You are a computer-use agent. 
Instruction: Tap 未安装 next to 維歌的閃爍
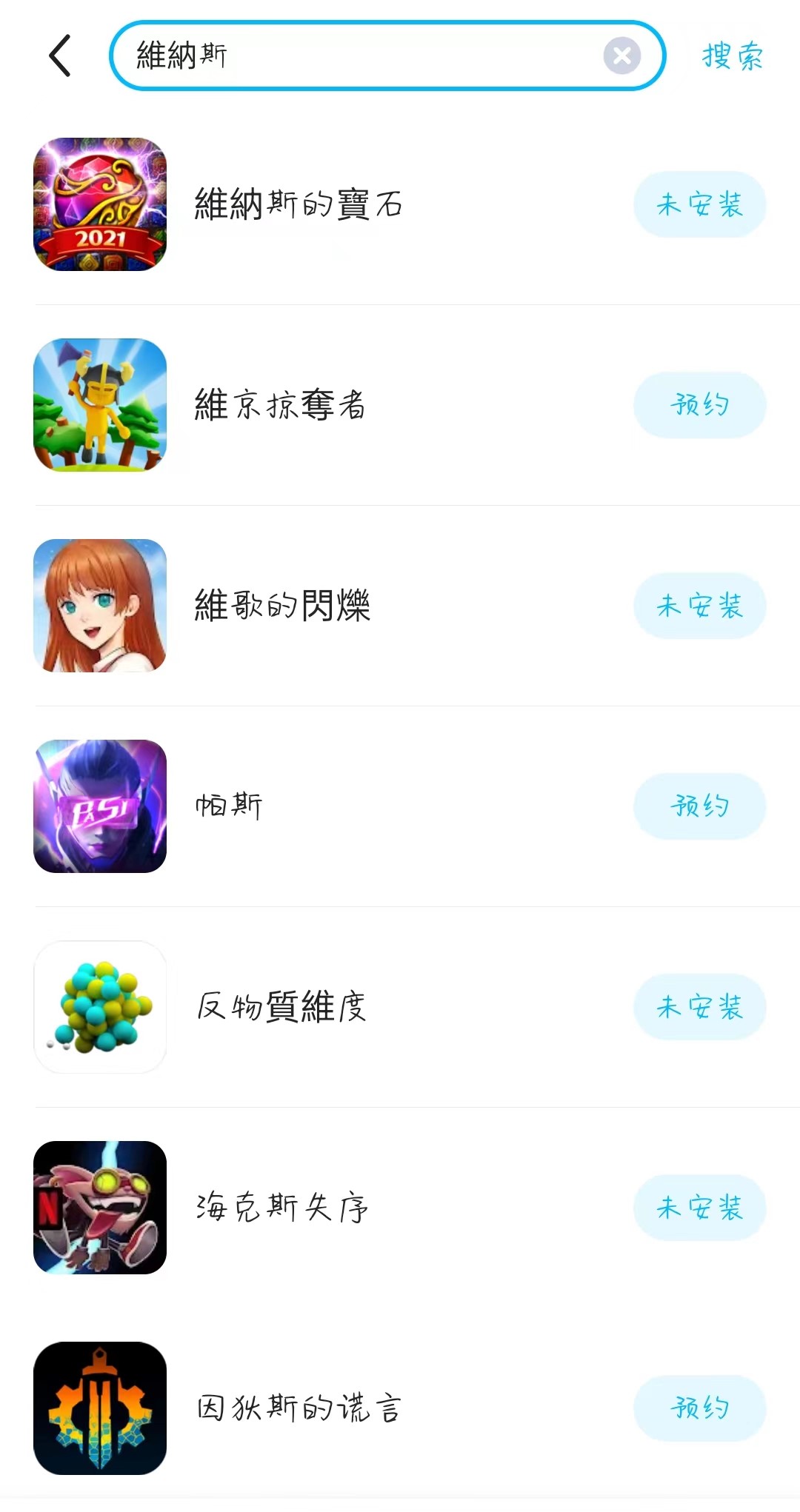coord(699,606)
